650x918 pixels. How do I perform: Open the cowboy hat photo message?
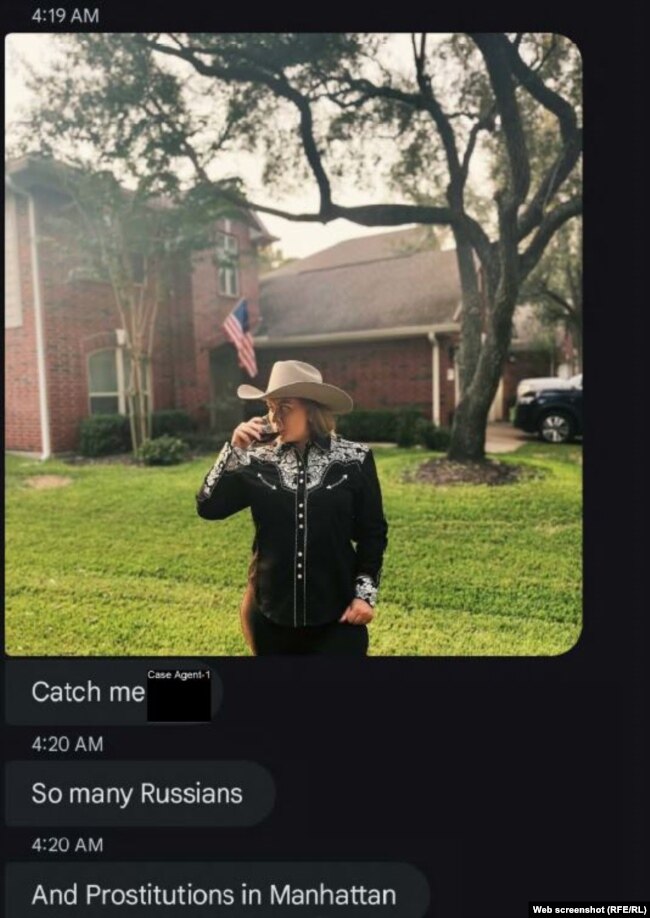pos(293,344)
